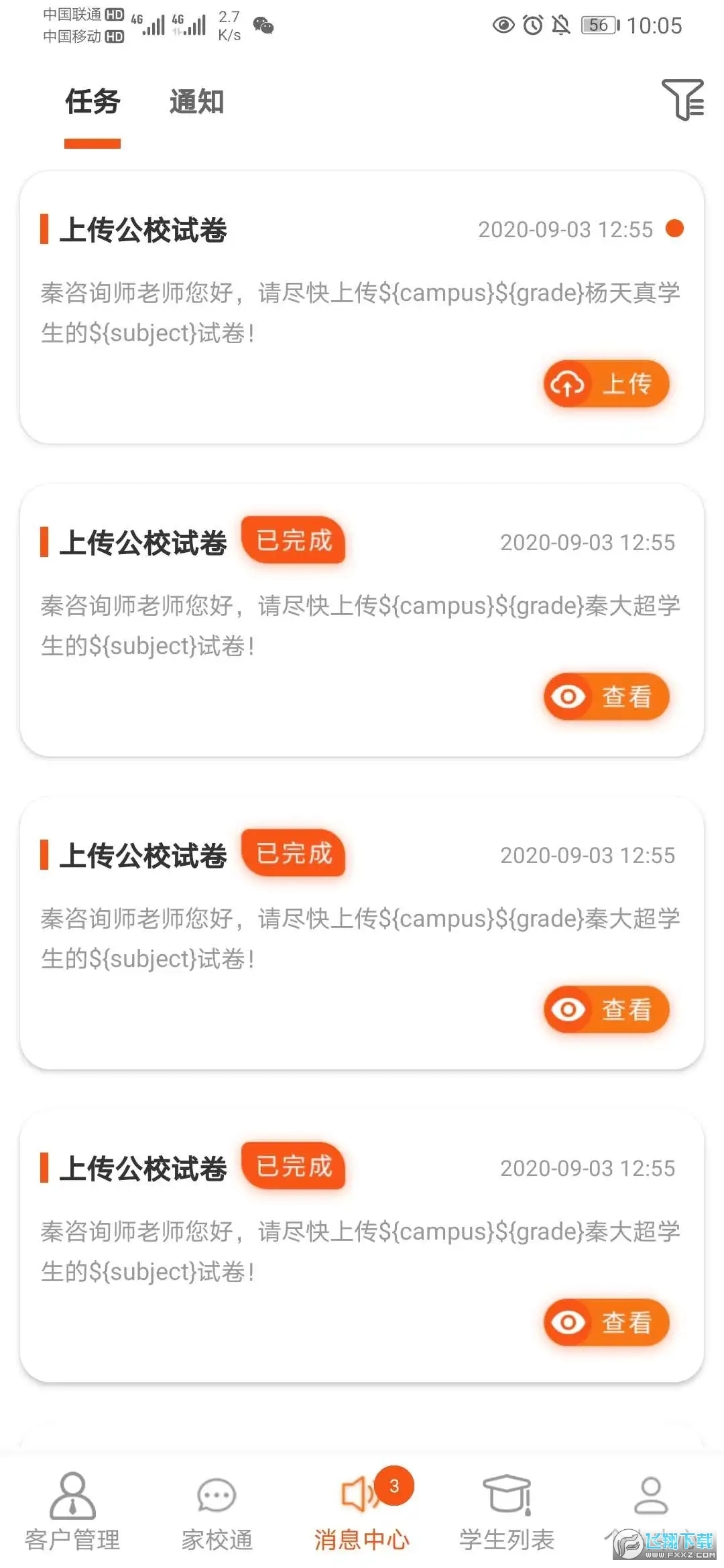Image resolution: width=724 pixels, height=1568 pixels.
Task: Tap the eye icon on the first 查看 button
Action: coord(568,697)
